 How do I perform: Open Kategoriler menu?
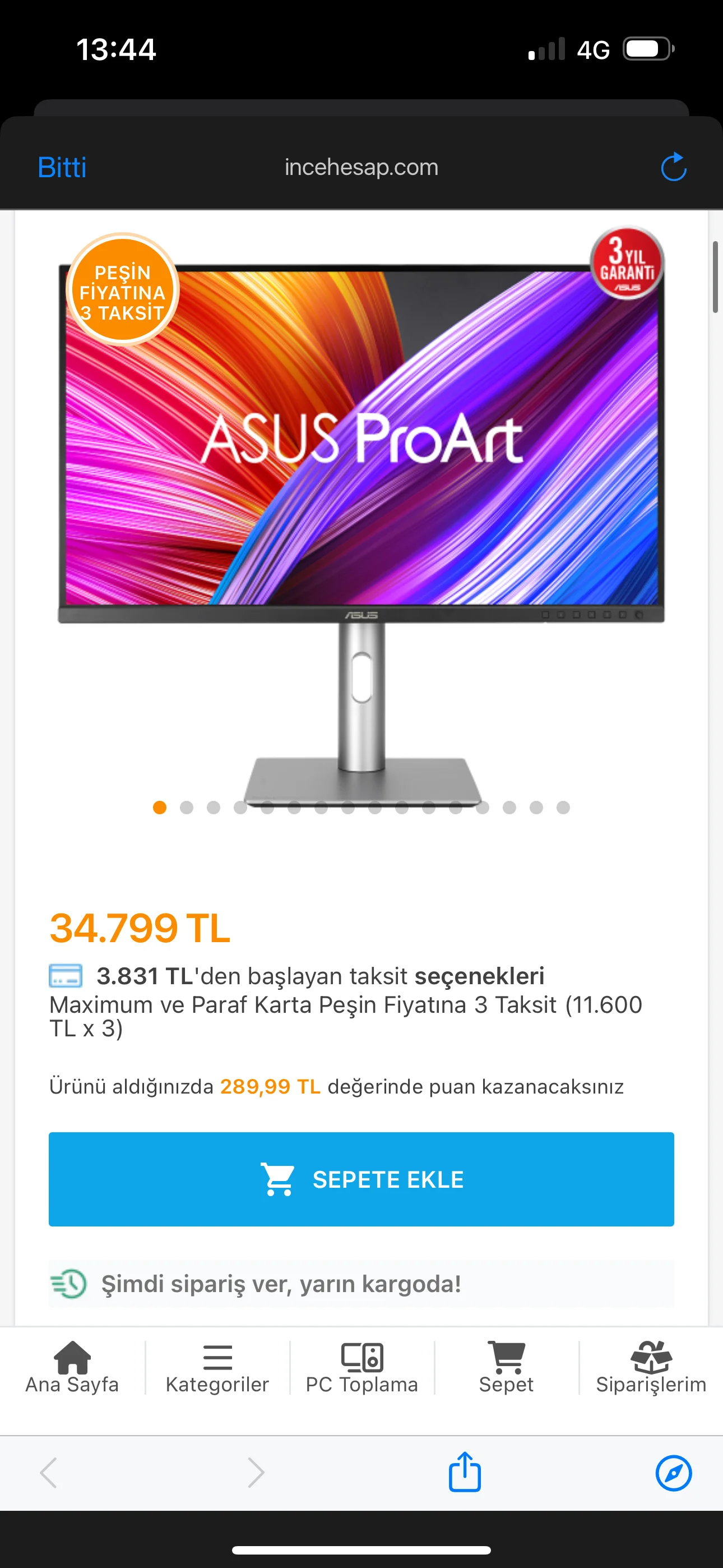[217, 1368]
